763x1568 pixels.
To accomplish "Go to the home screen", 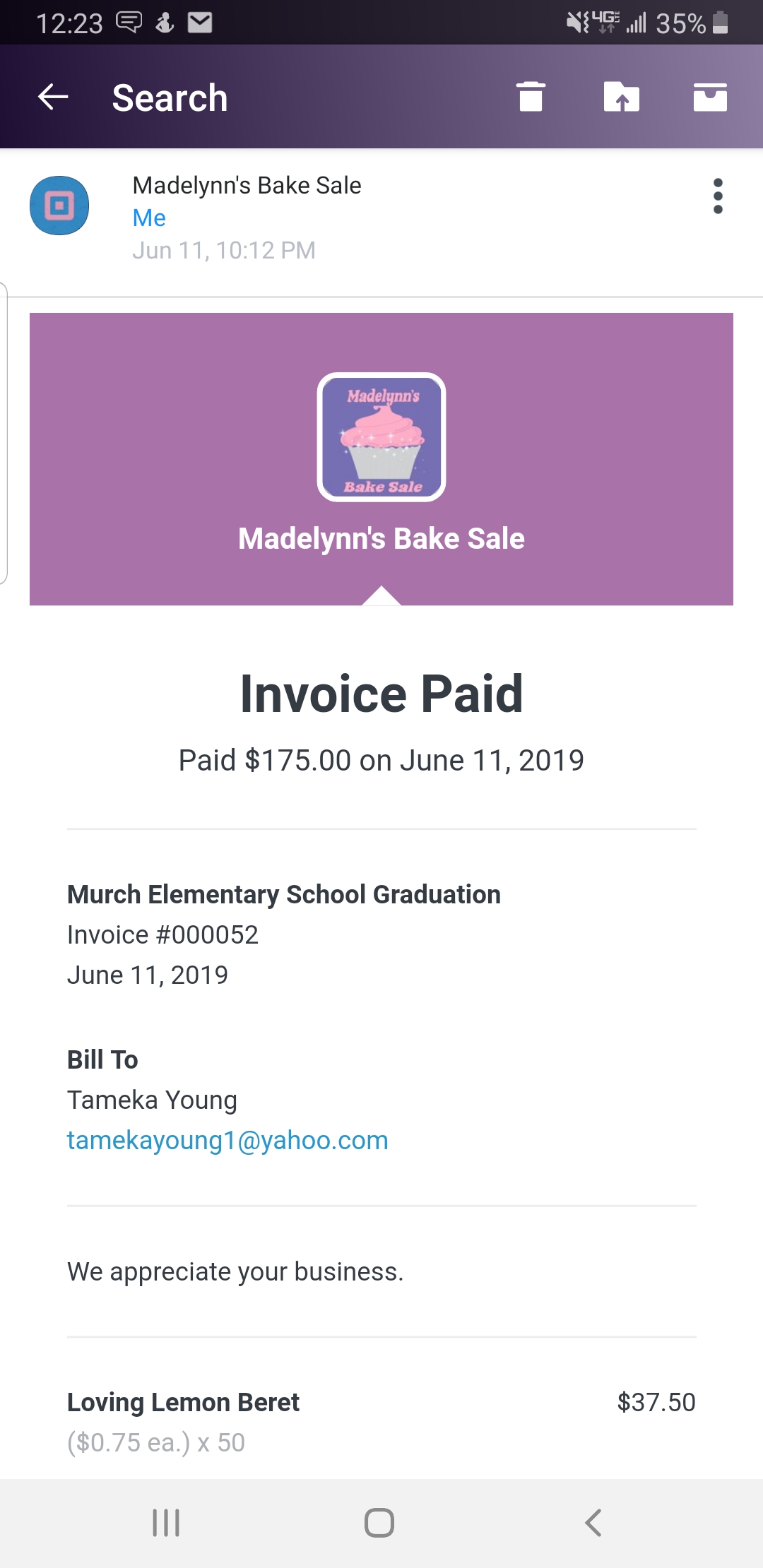I will click(379, 1522).
